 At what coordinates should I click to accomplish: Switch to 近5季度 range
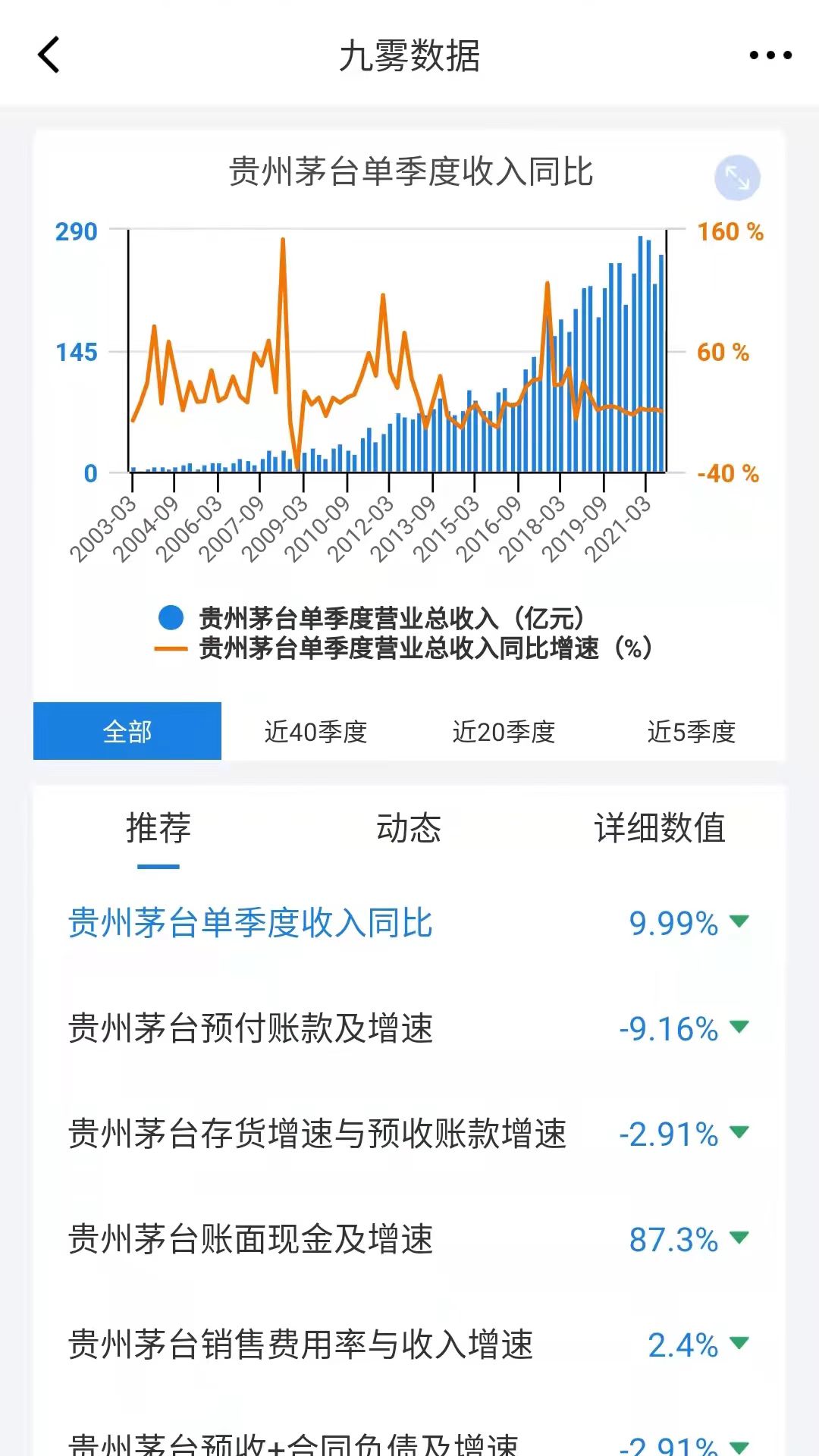tap(691, 732)
